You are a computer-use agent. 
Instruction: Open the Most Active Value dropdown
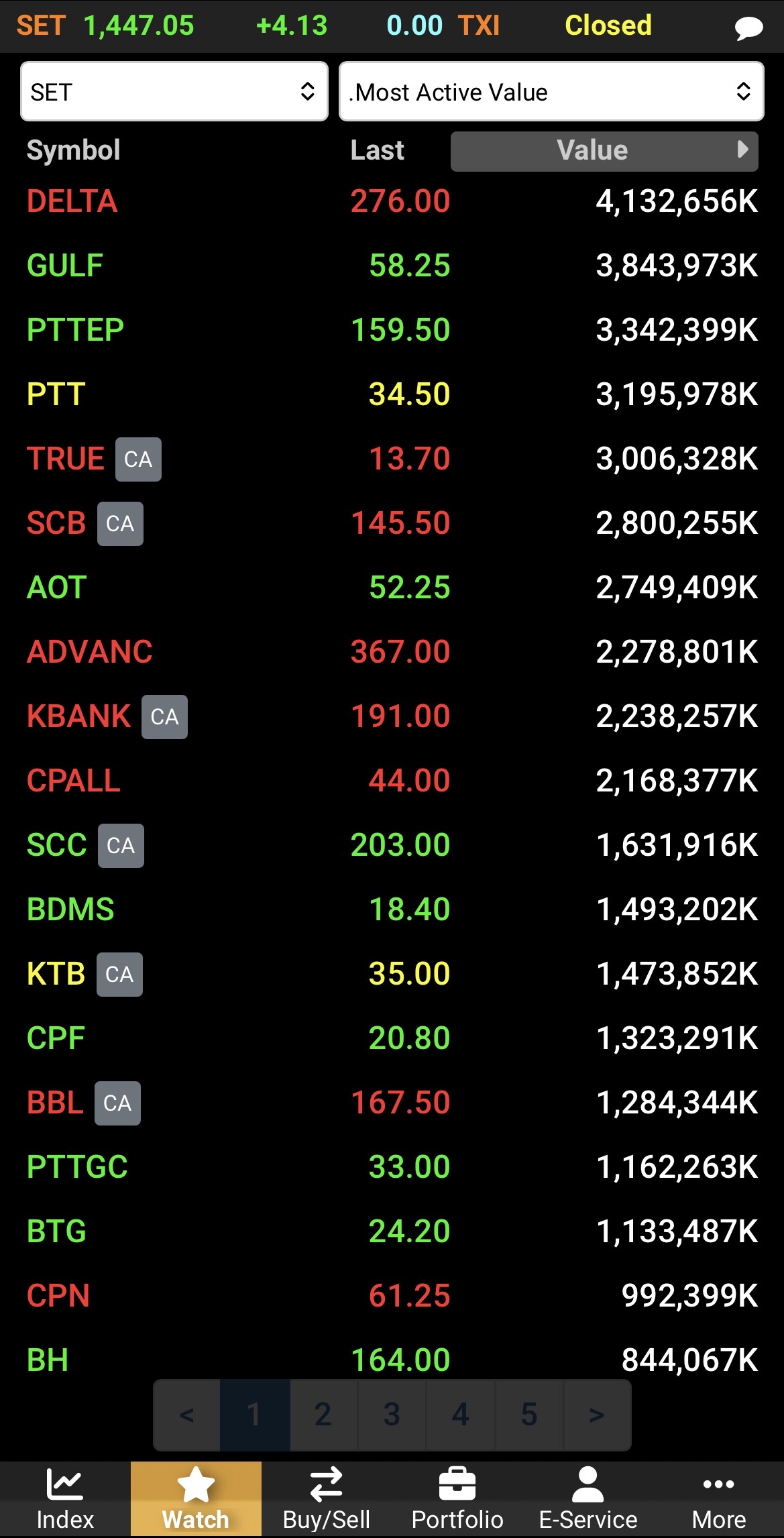click(551, 92)
